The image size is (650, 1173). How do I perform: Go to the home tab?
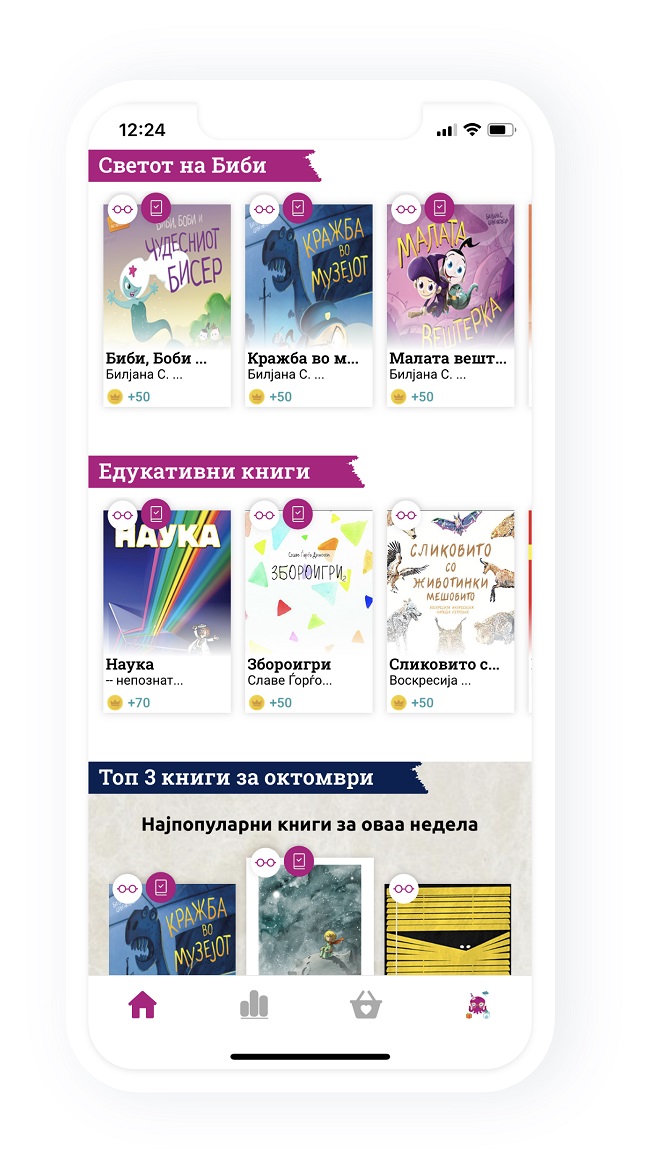pyautogui.click(x=143, y=1006)
